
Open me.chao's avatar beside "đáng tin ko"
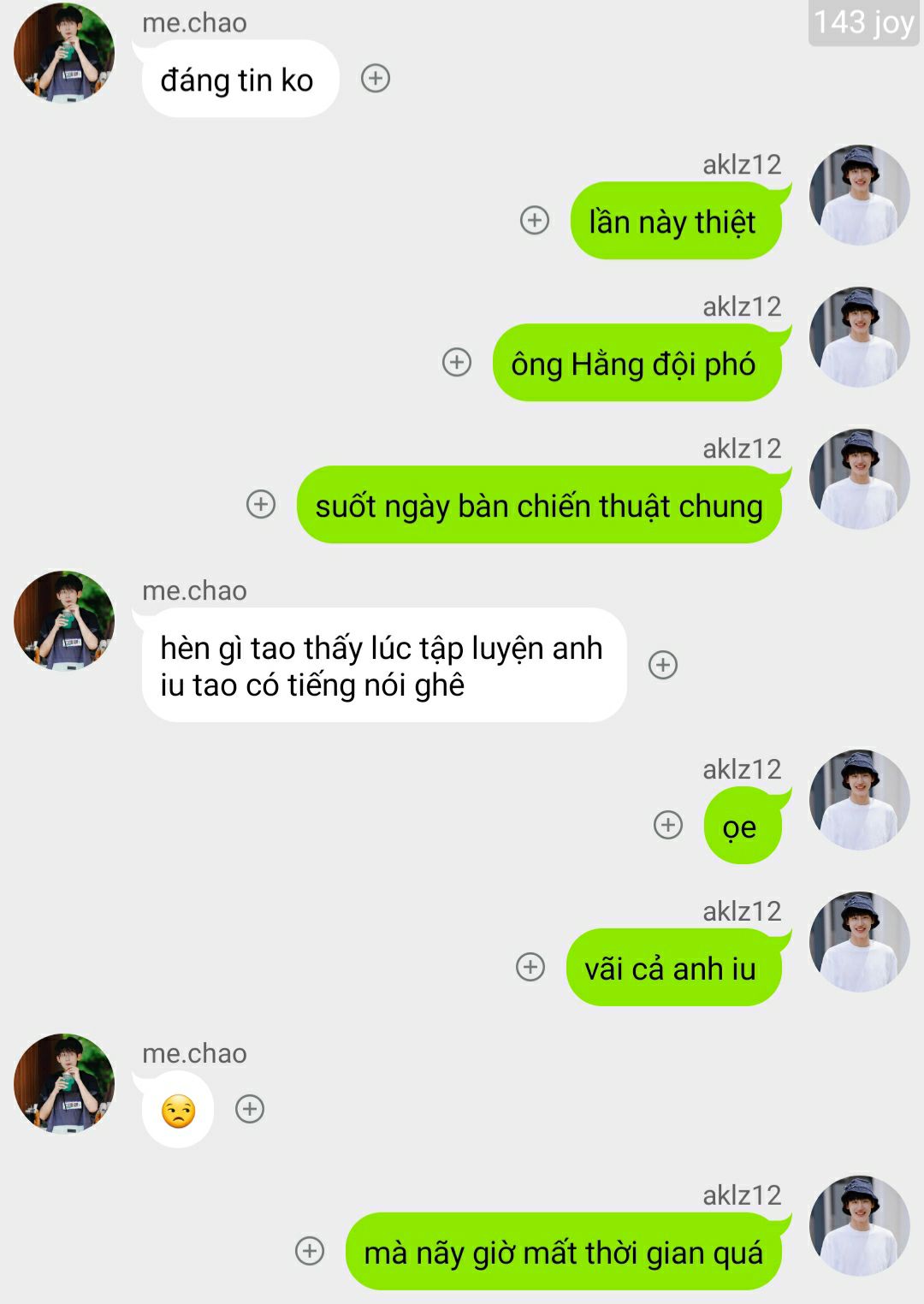coord(64,53)
